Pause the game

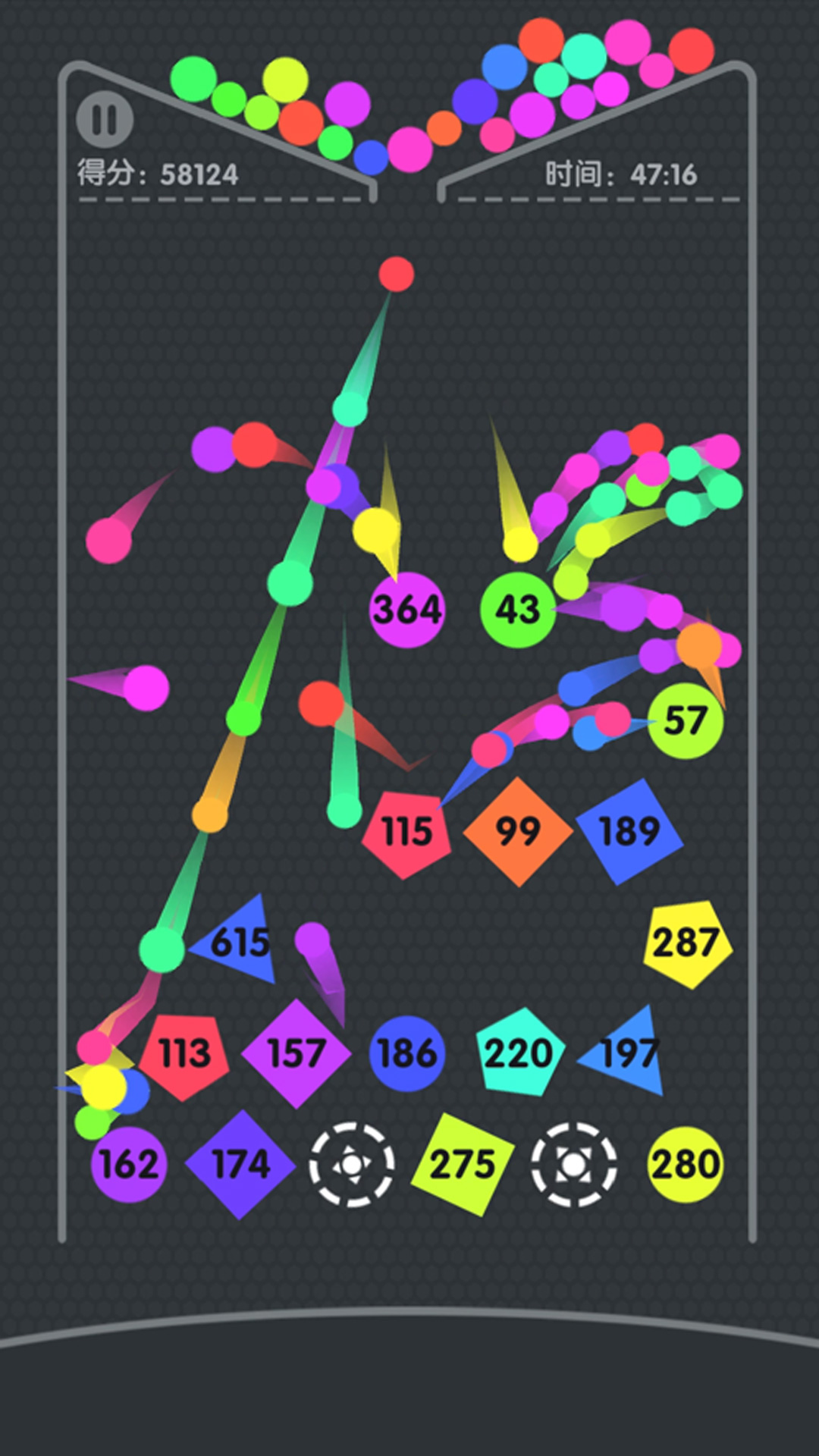tap(105, 120)
